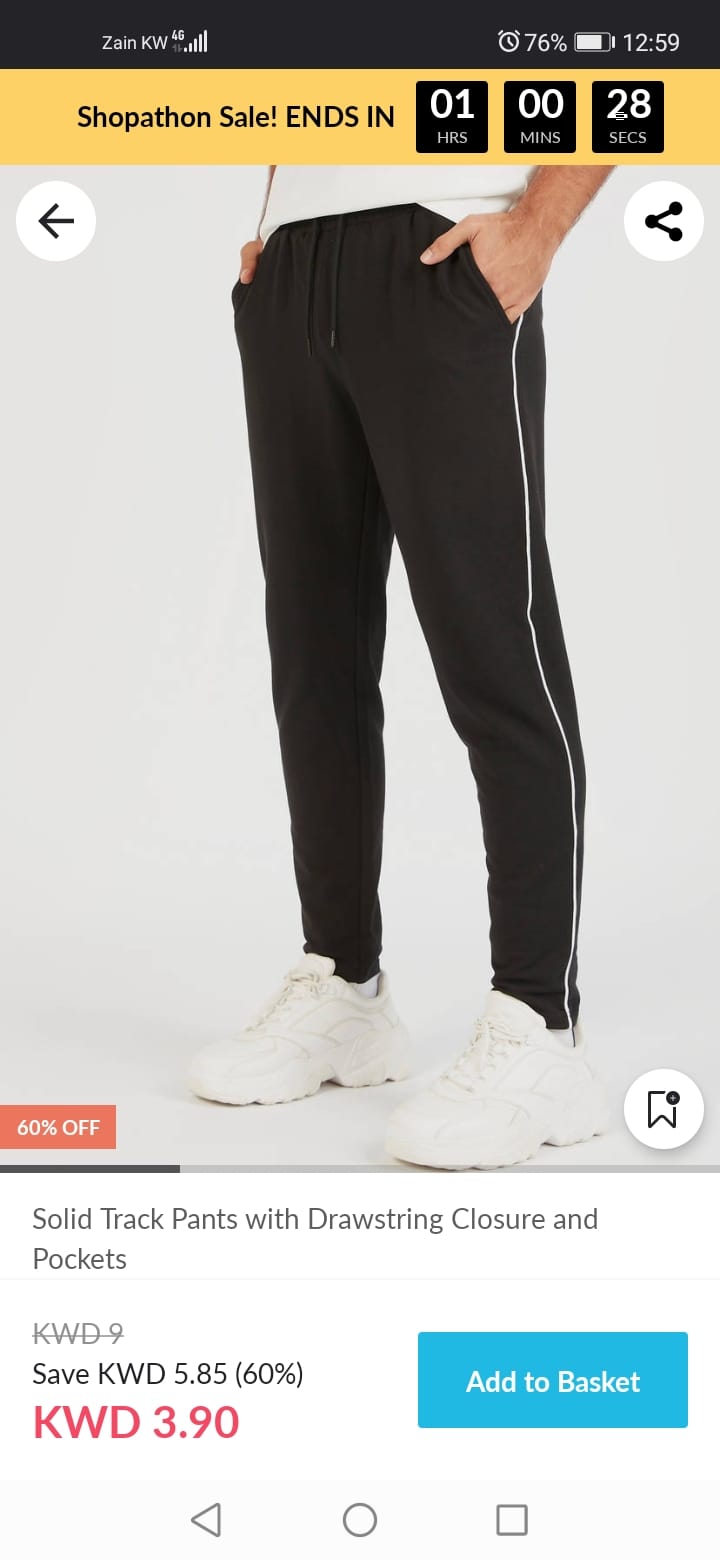Share this track pants product
The width and height of the screenshot is (720, 1560).
[664, 221]
